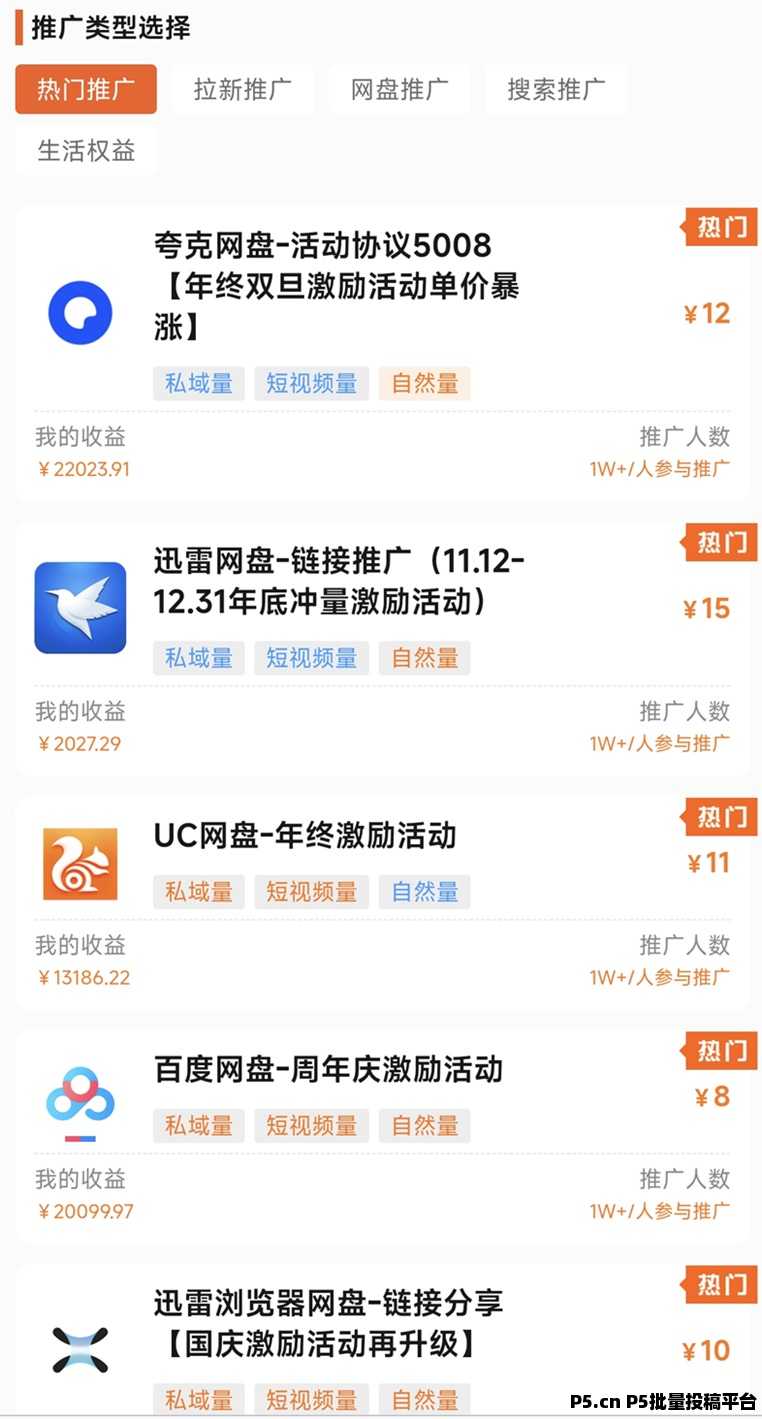Click the 热门 badge beside UC网盘

[722, 818]
